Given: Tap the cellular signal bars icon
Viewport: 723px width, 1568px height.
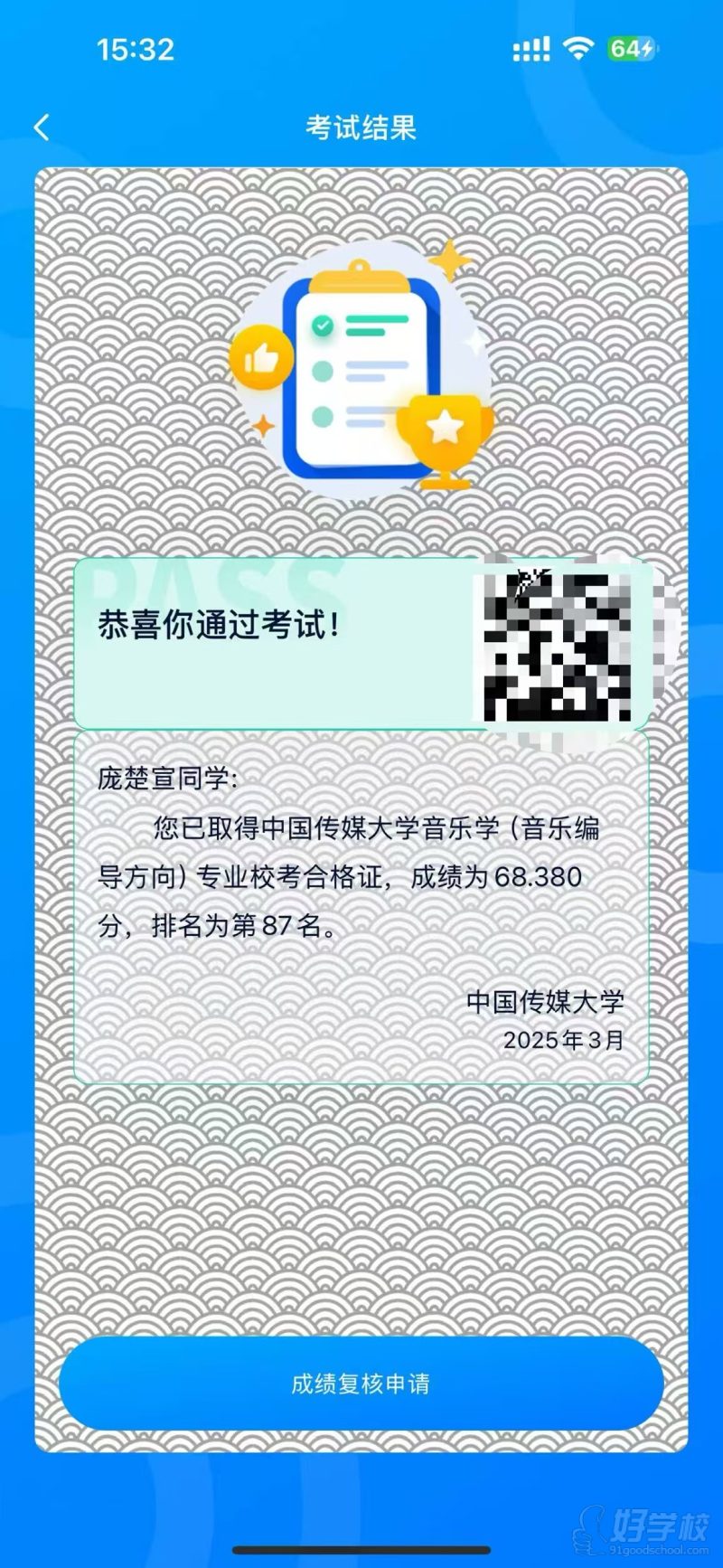Looking at the screenshot, I should point(532,50).
